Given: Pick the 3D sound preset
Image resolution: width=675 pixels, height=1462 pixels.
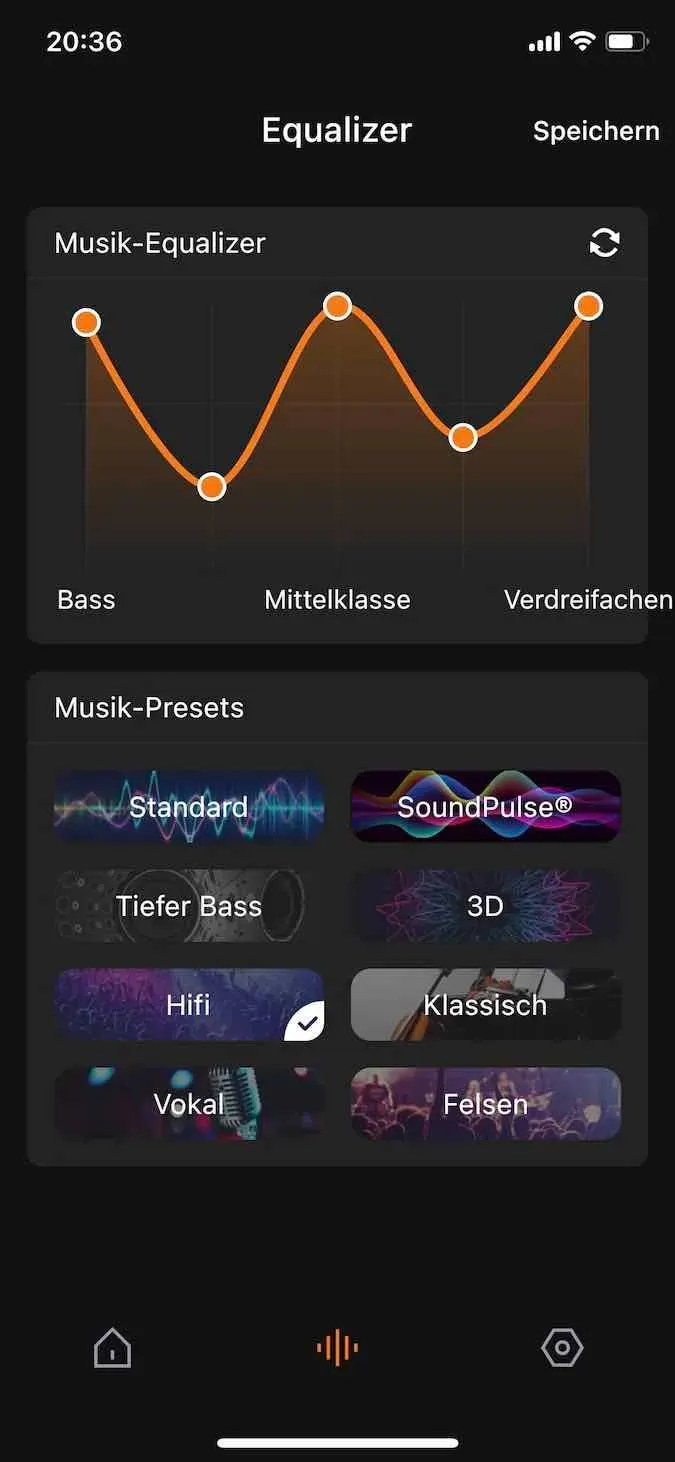Looking at the screenshot, I should (486, 906).
